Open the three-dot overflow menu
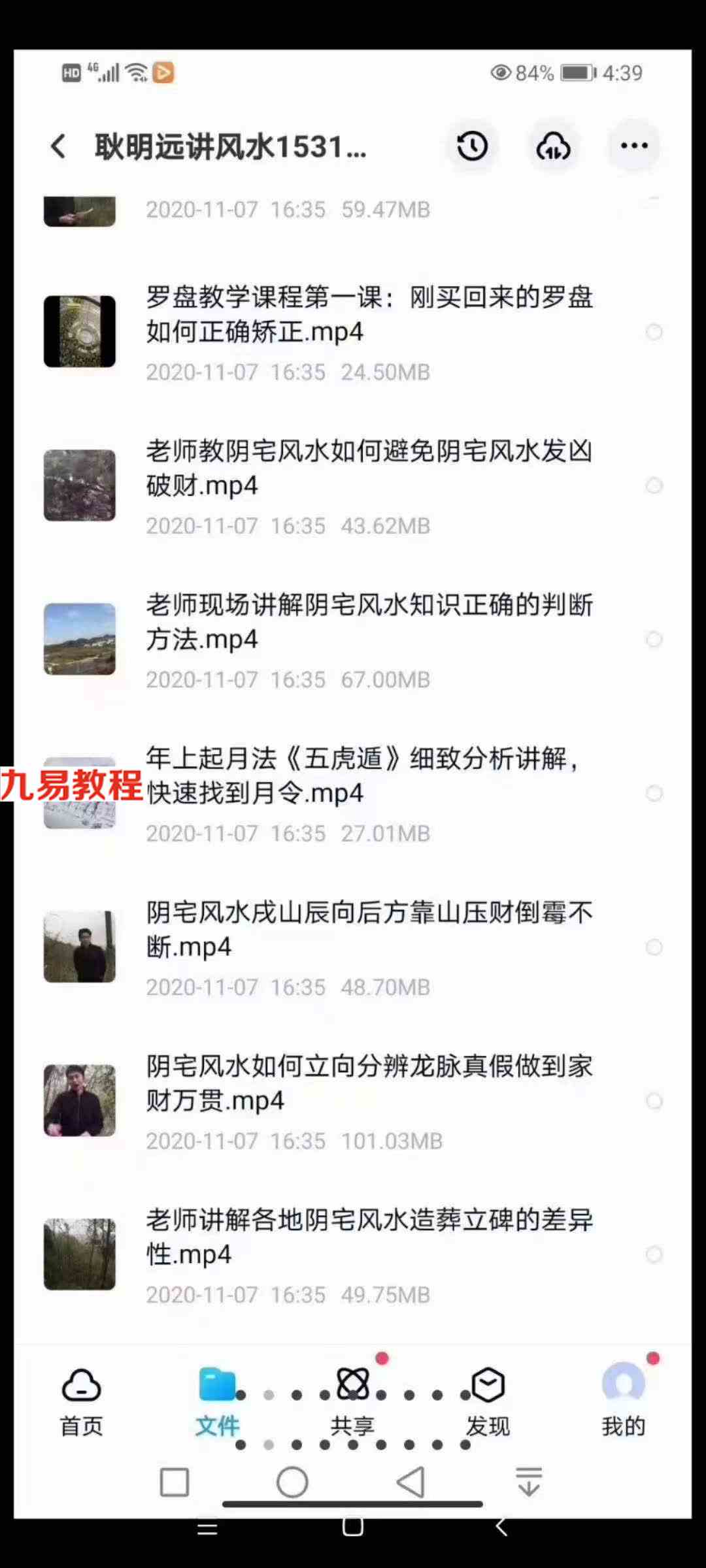Viewport: 706px width, 1568px height. 634,146
